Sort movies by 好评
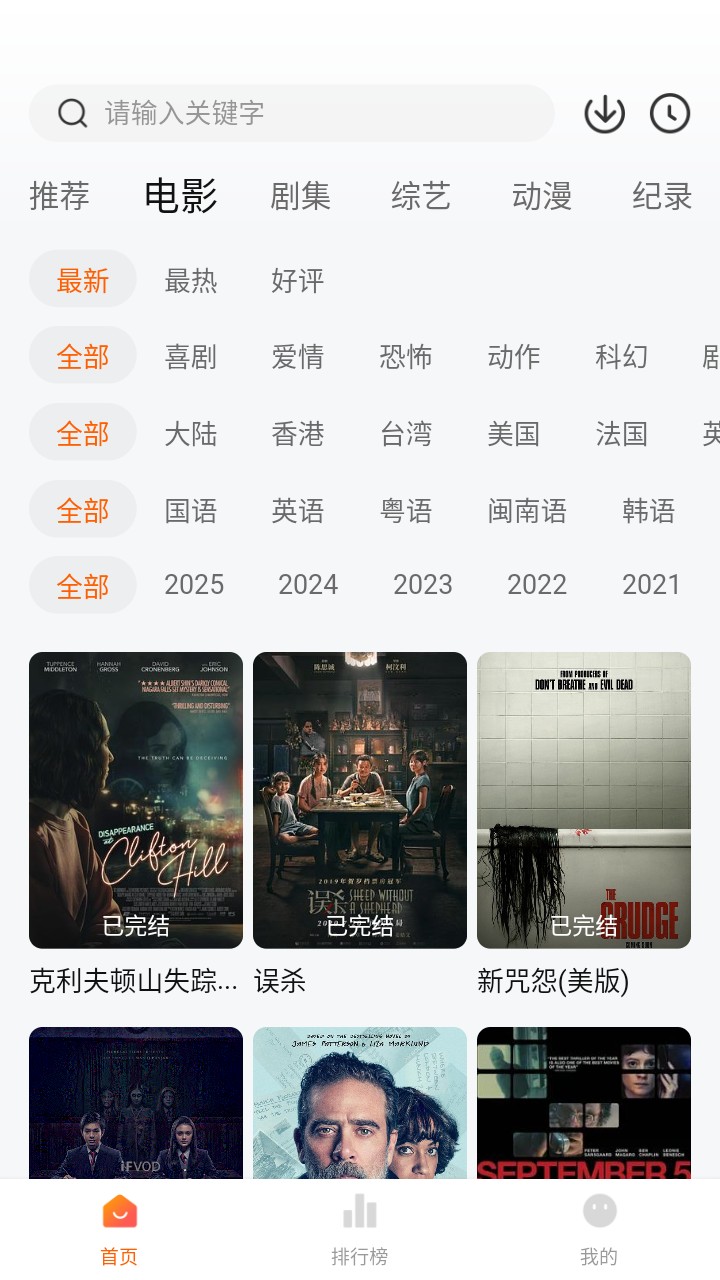 click(x=297, y=280)
